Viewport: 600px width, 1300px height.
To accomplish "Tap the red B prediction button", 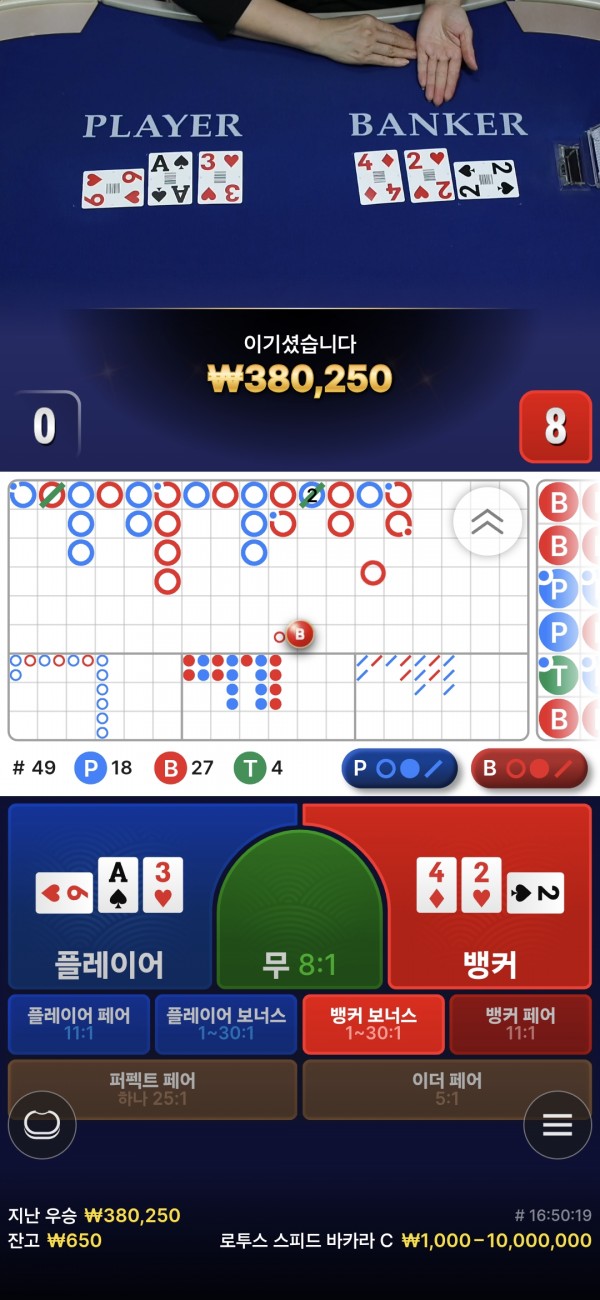I will click(528, 768).
